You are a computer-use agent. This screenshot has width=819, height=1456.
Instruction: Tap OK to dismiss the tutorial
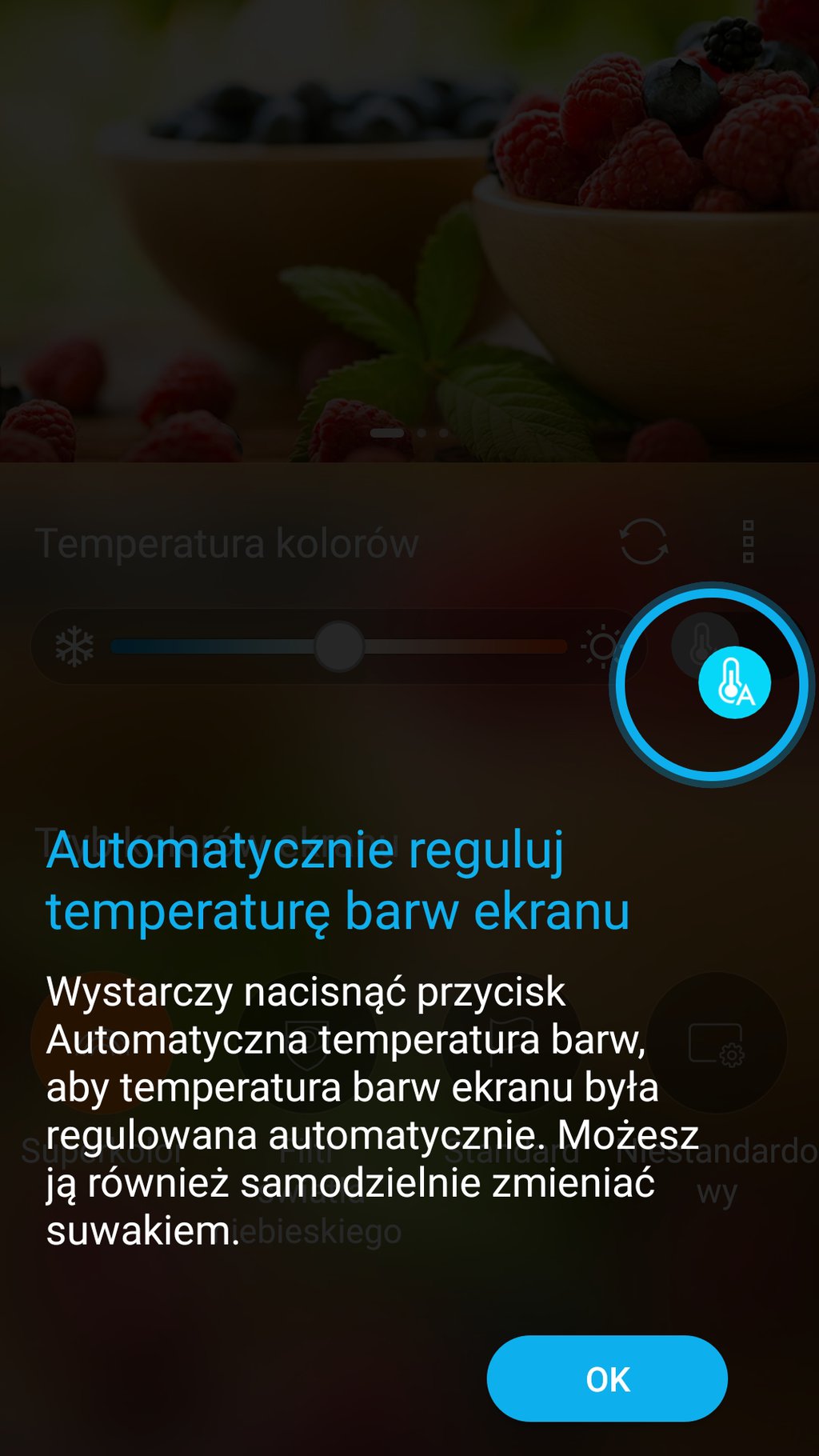[607, 1378]
